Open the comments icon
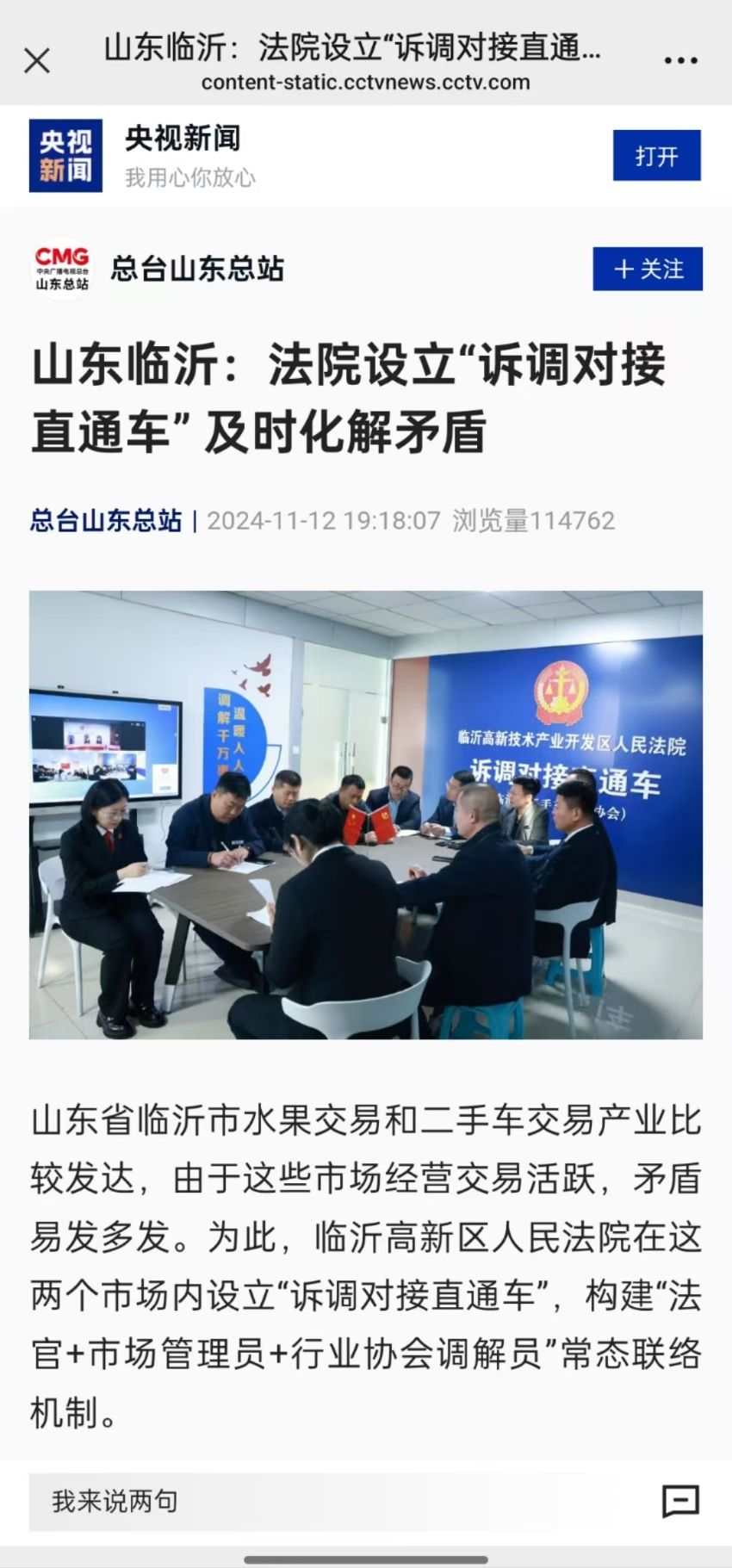The width and height of the screenshot is (732, 1568). point(679,1501)
